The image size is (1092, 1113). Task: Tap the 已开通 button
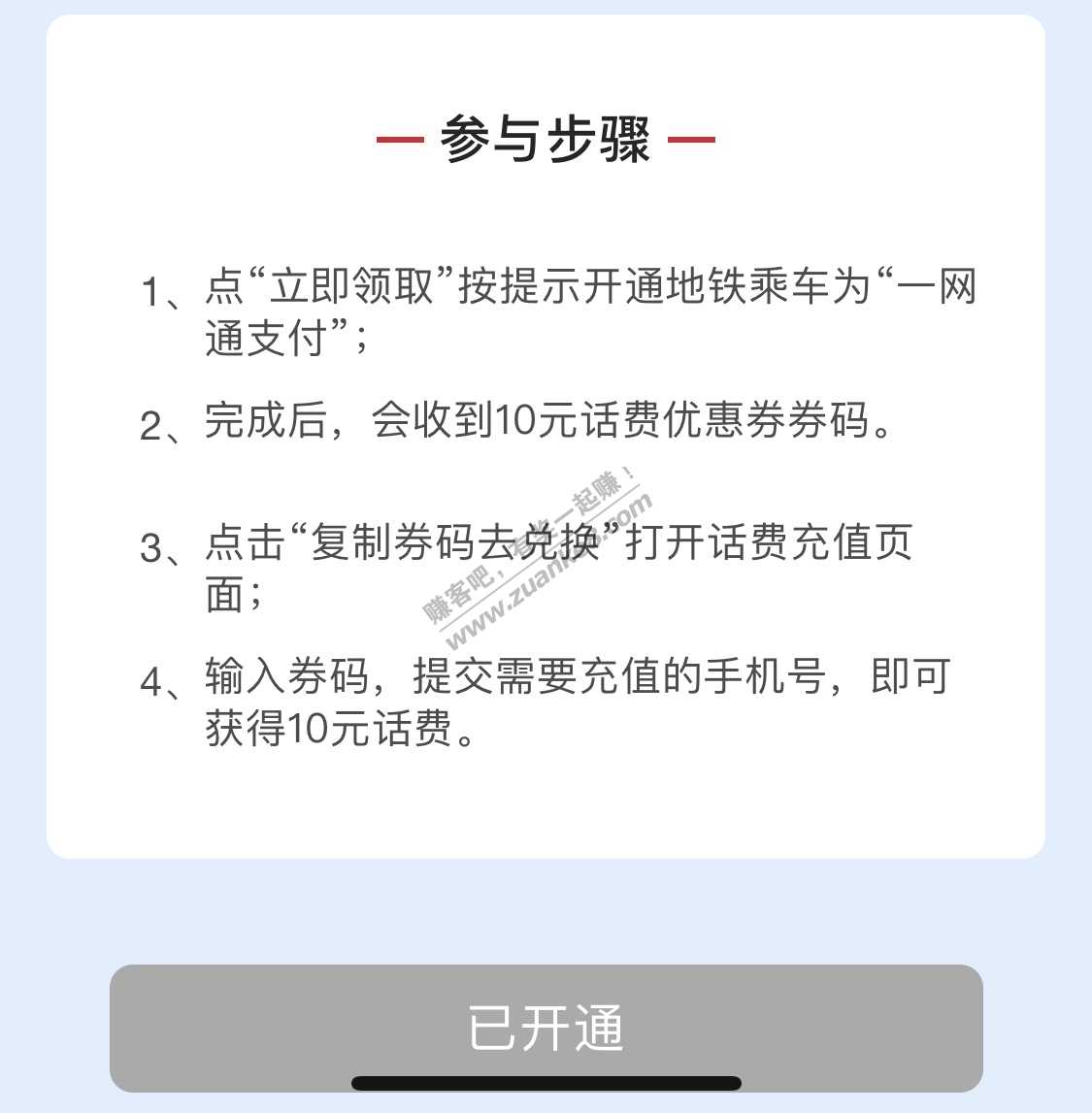(546, 1027)
